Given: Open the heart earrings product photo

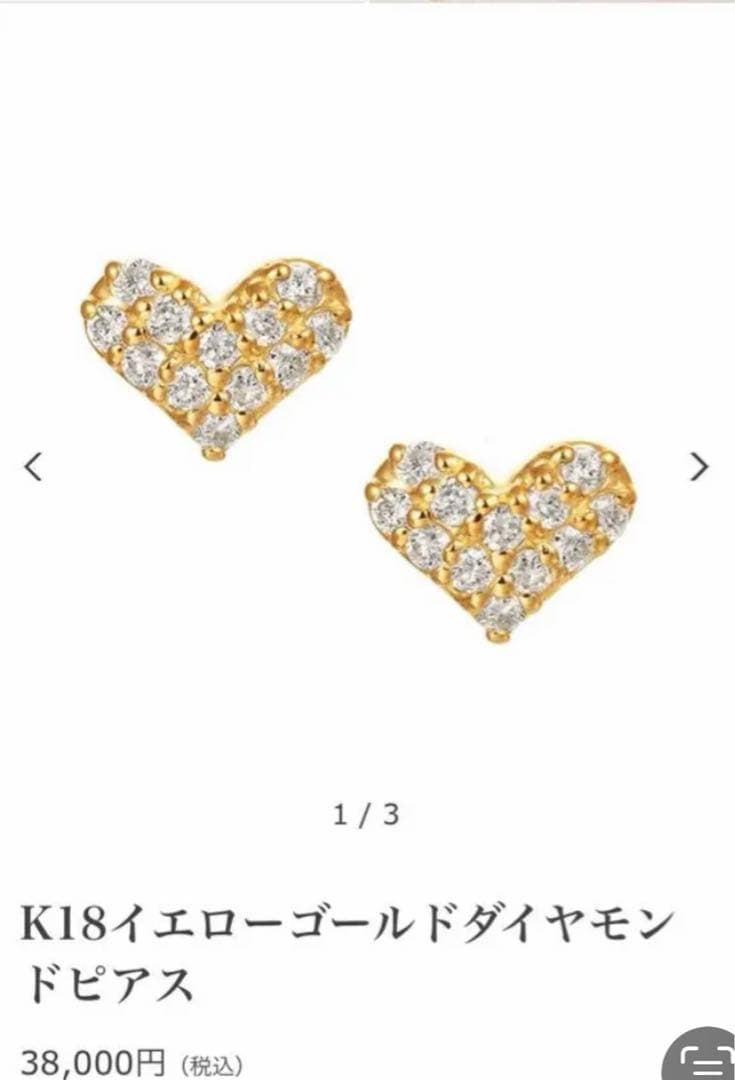Looking at the screenshot, I should pos(360,450).
